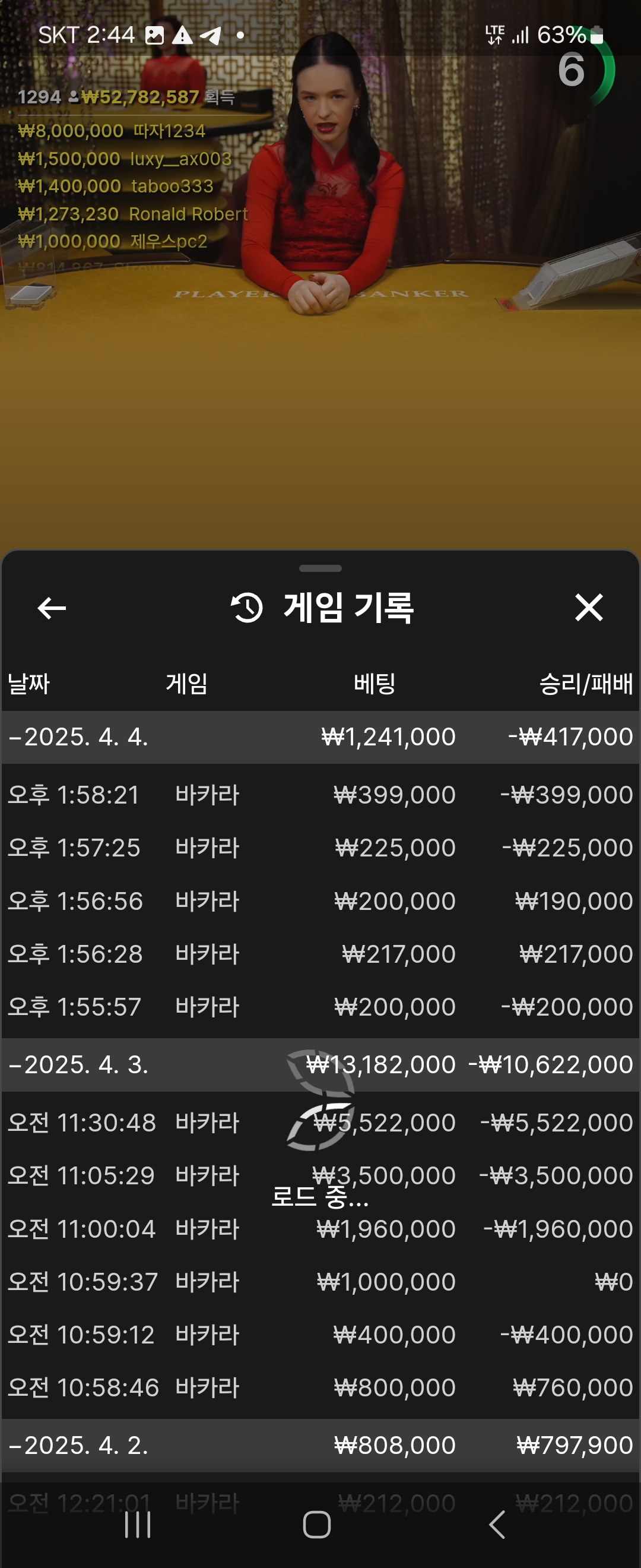
Task: Open the 오후 1:56:28 바카라 record
Action: [x=320, y=954]
